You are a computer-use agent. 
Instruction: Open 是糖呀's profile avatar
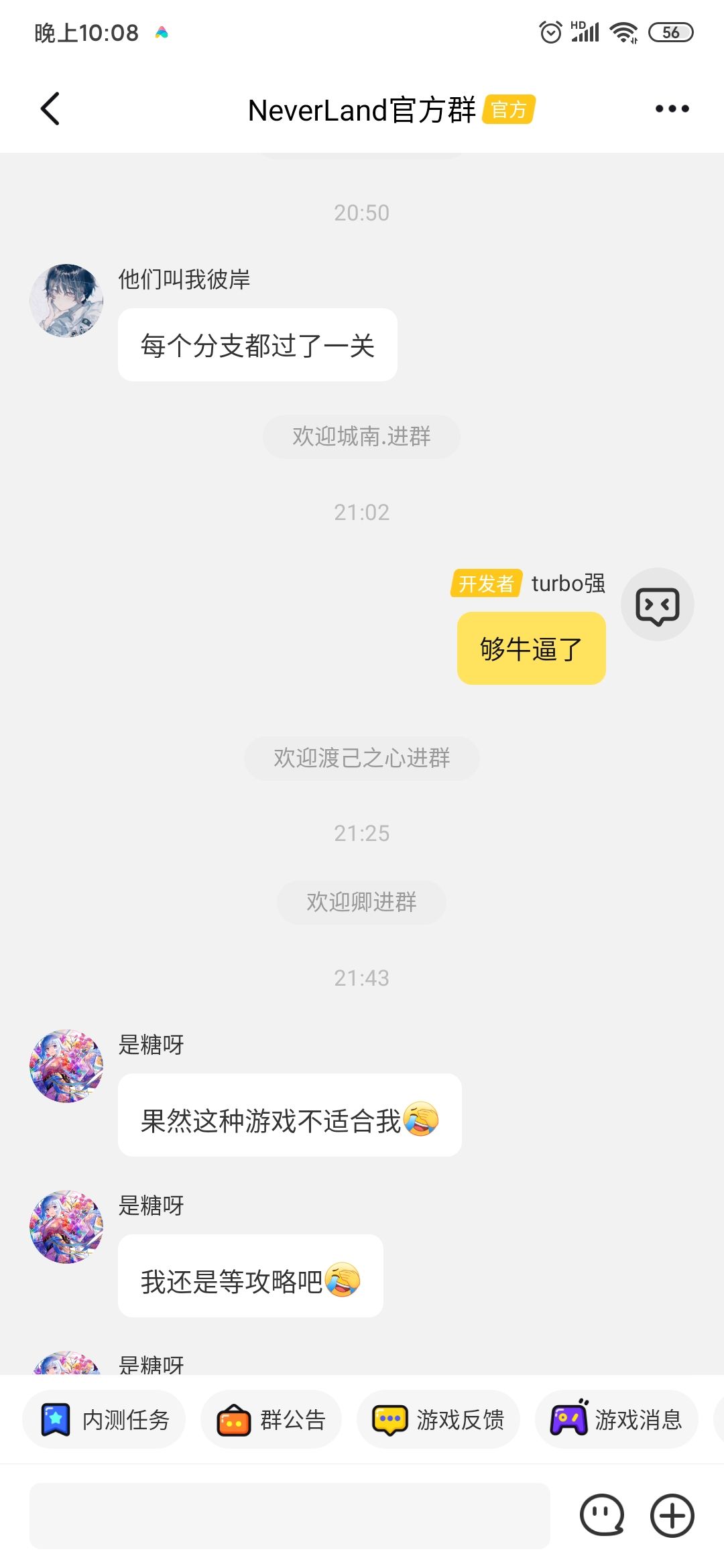65,1065
